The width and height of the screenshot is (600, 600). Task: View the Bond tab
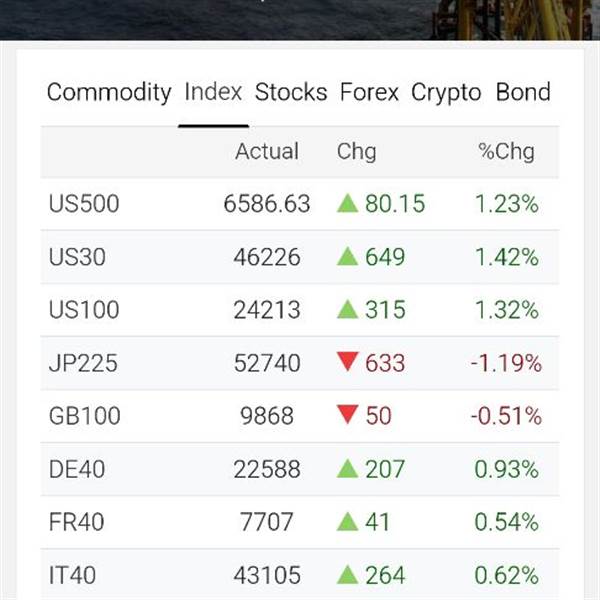click(523, 93)
